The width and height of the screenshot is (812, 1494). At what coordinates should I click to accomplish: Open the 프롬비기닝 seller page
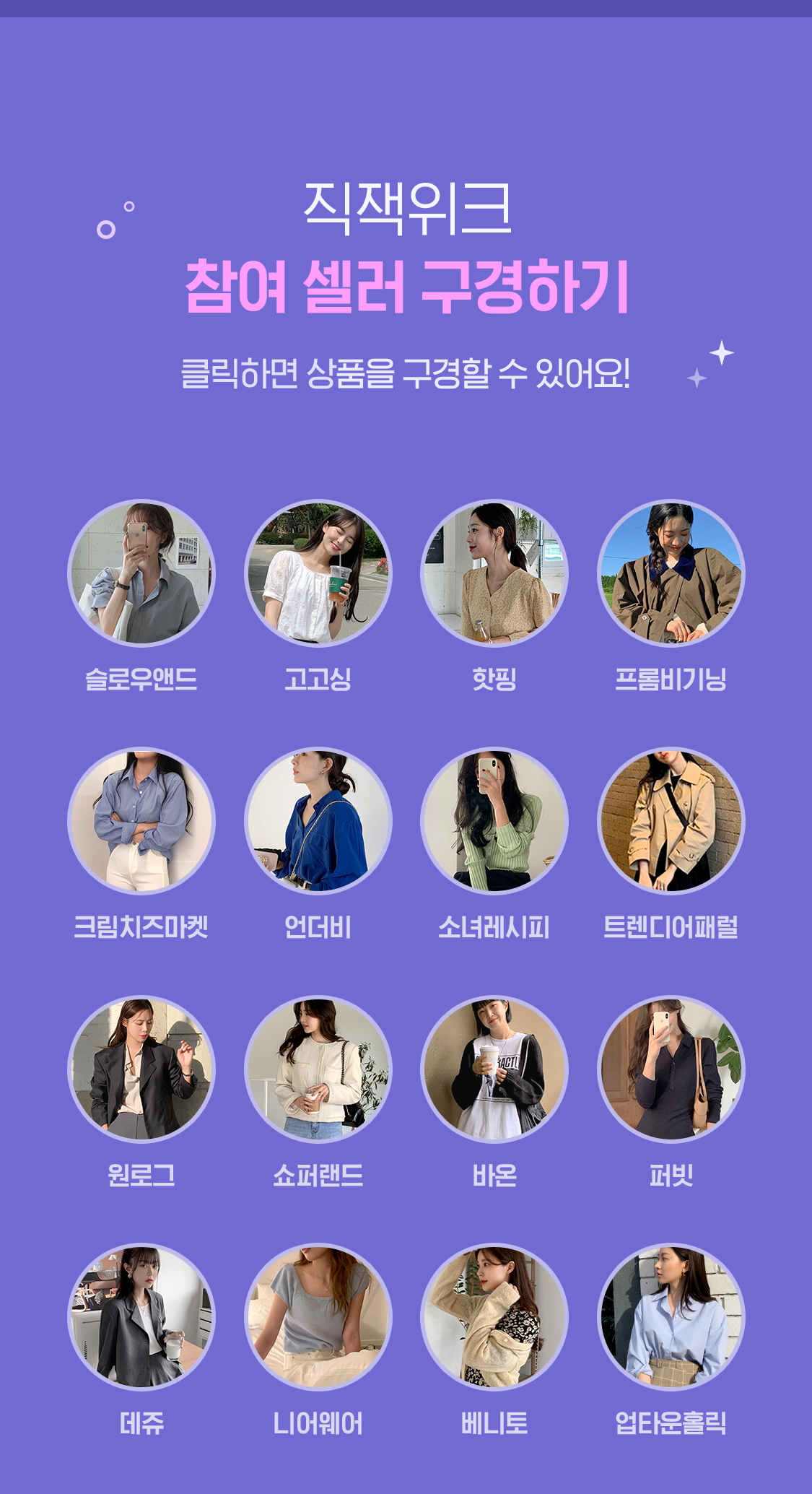[671, 573]
